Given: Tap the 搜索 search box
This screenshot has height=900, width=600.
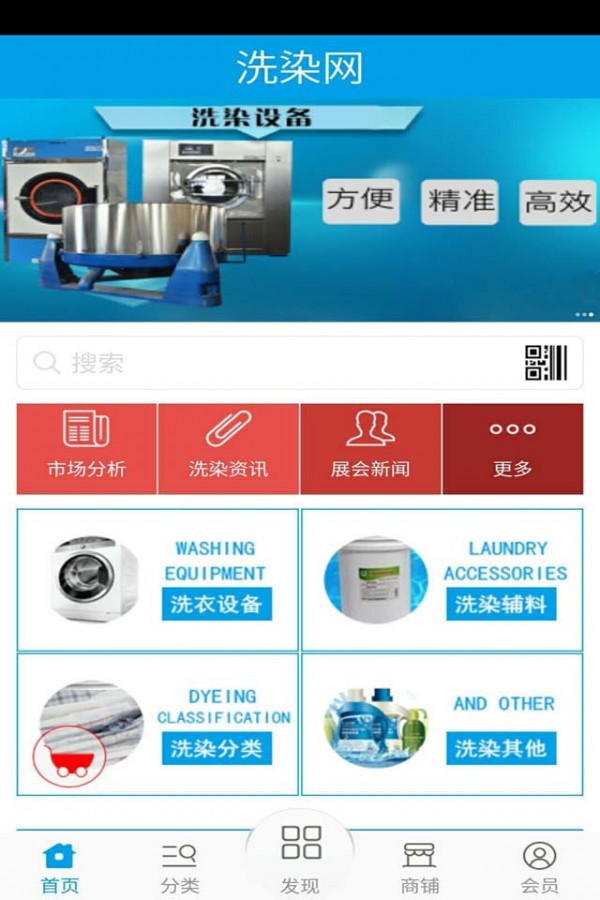Looking at the screenshot, I should [x=270, y=363].
